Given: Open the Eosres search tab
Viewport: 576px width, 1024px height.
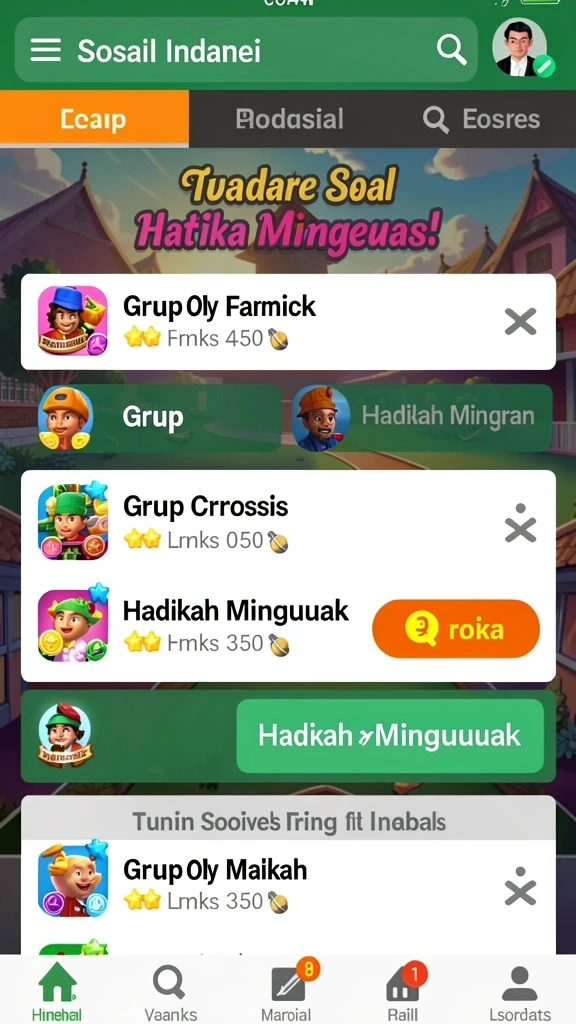Looking at the screenshot, I should click(482, 119).
